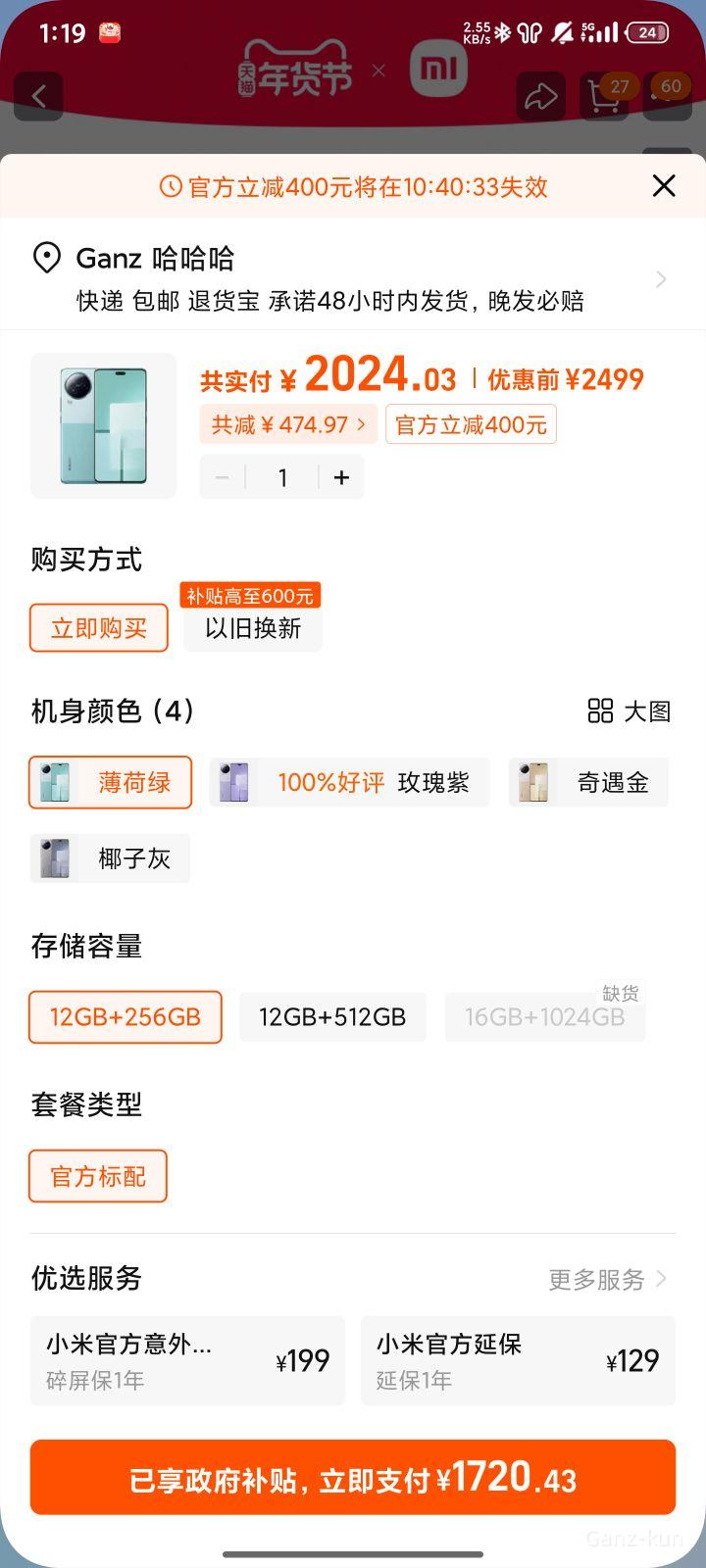Expand the 共减¥474.97 discount details
This screenshot has width=706, height=1568.
[287, 423]
